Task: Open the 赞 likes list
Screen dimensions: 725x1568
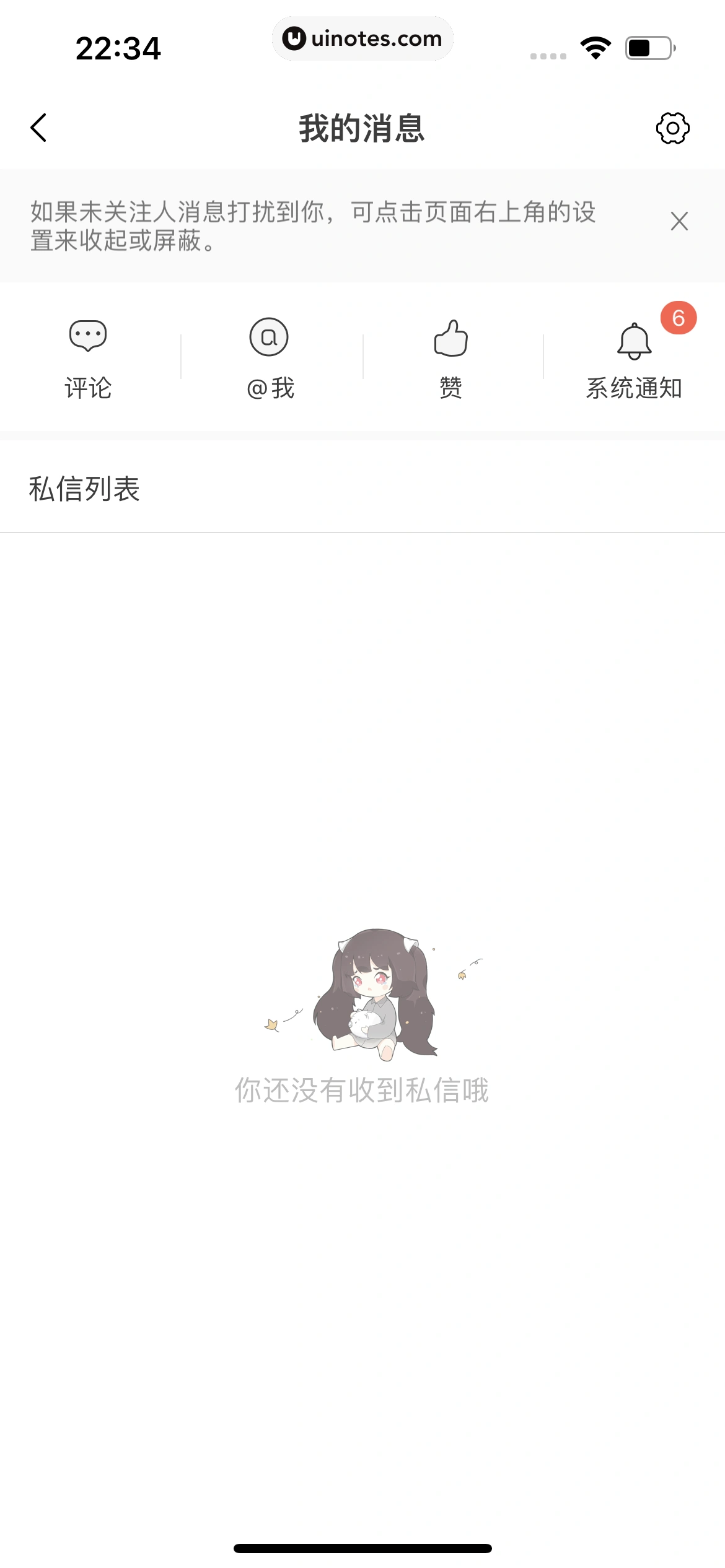Action: tap(451, 358)
